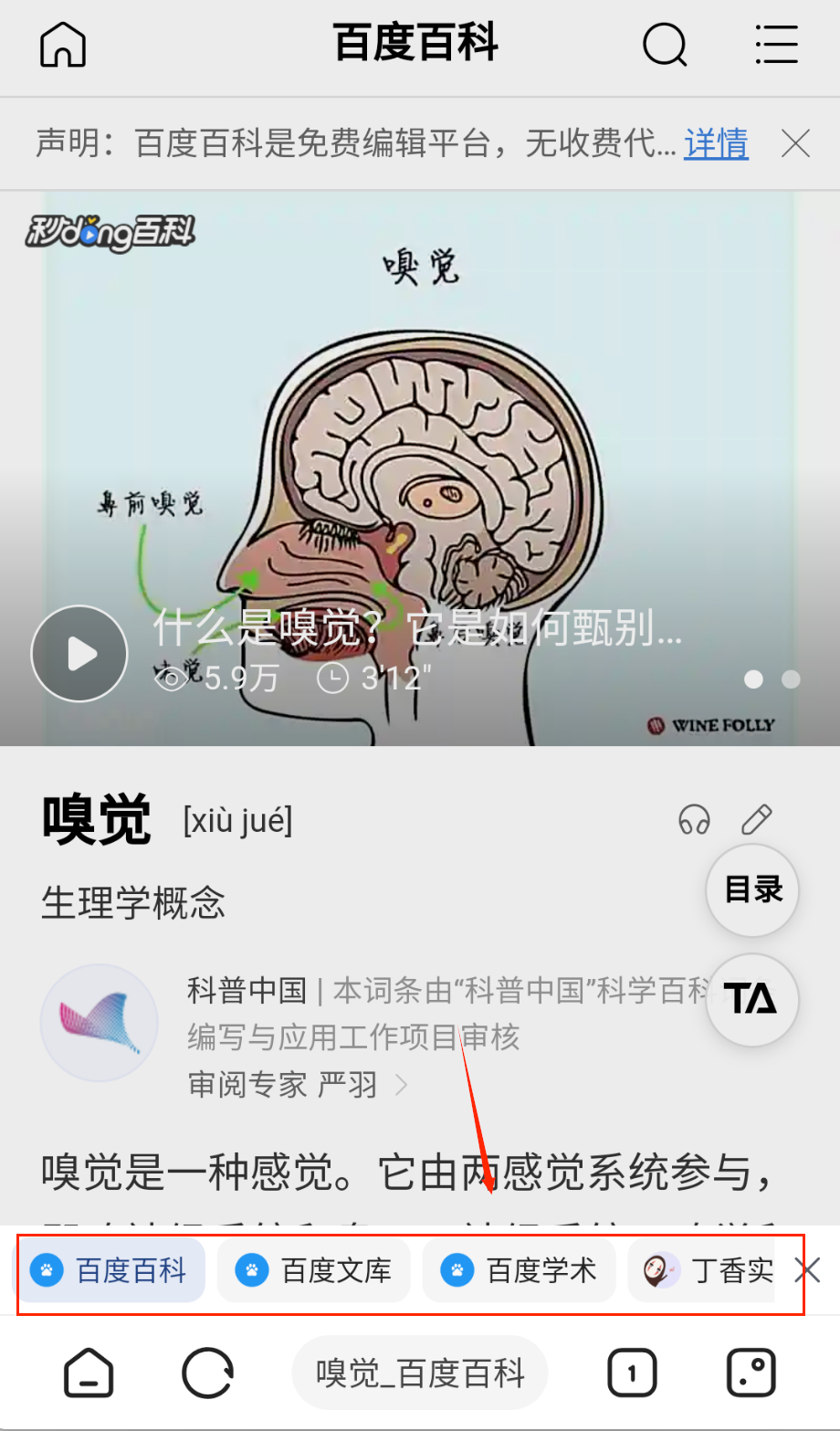Open the 目录 floating button
Screen dimensions: 840x1431
coord(752,889)
